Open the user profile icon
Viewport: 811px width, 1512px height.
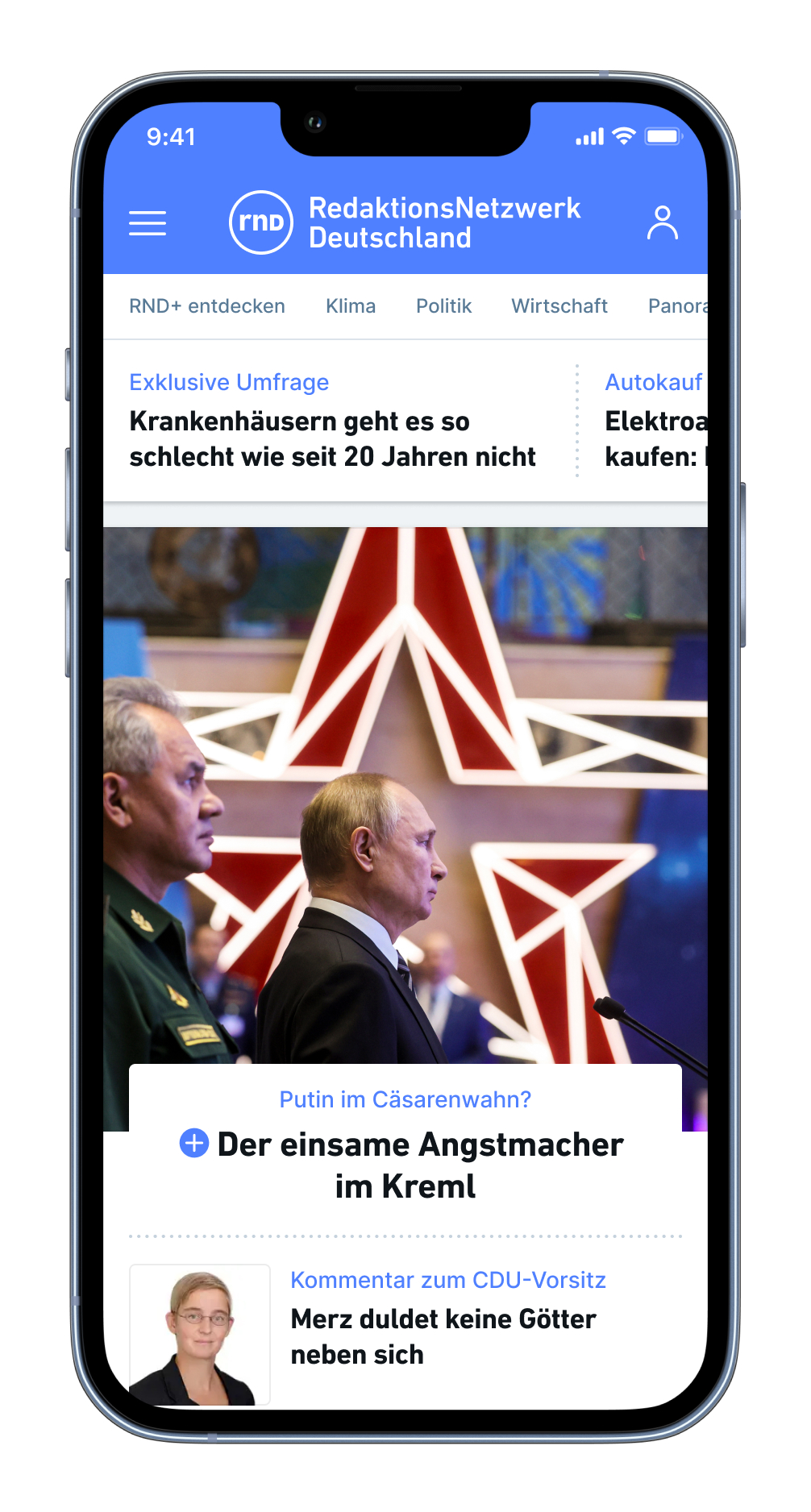point(663,223)
